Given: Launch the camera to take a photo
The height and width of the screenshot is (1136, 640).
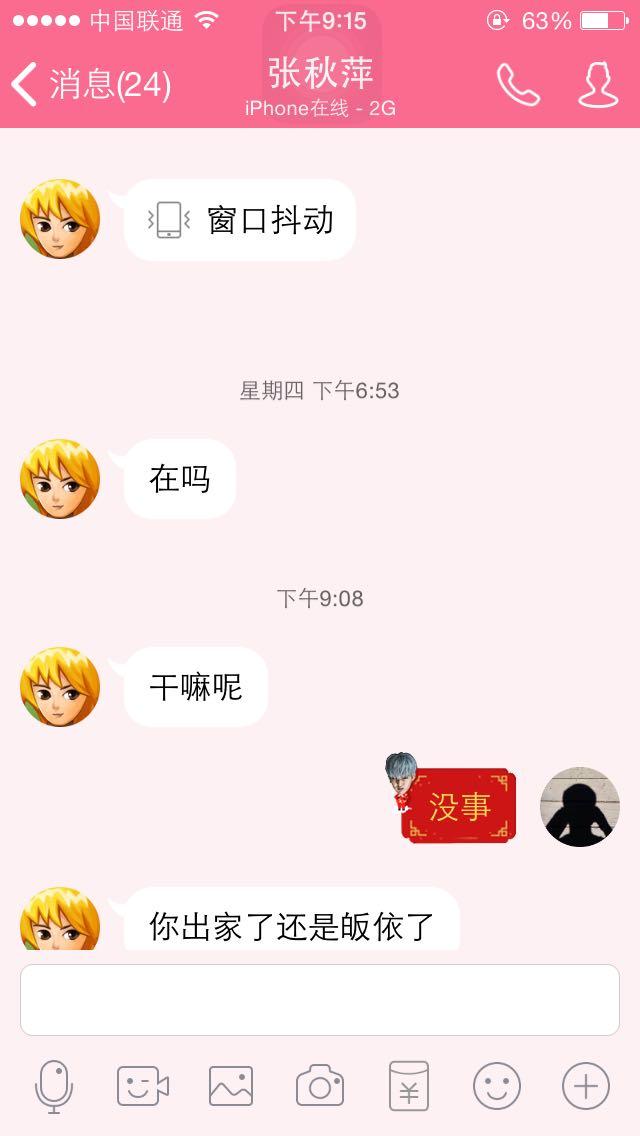Looking at the screenshot, I should pos(320,1086).
